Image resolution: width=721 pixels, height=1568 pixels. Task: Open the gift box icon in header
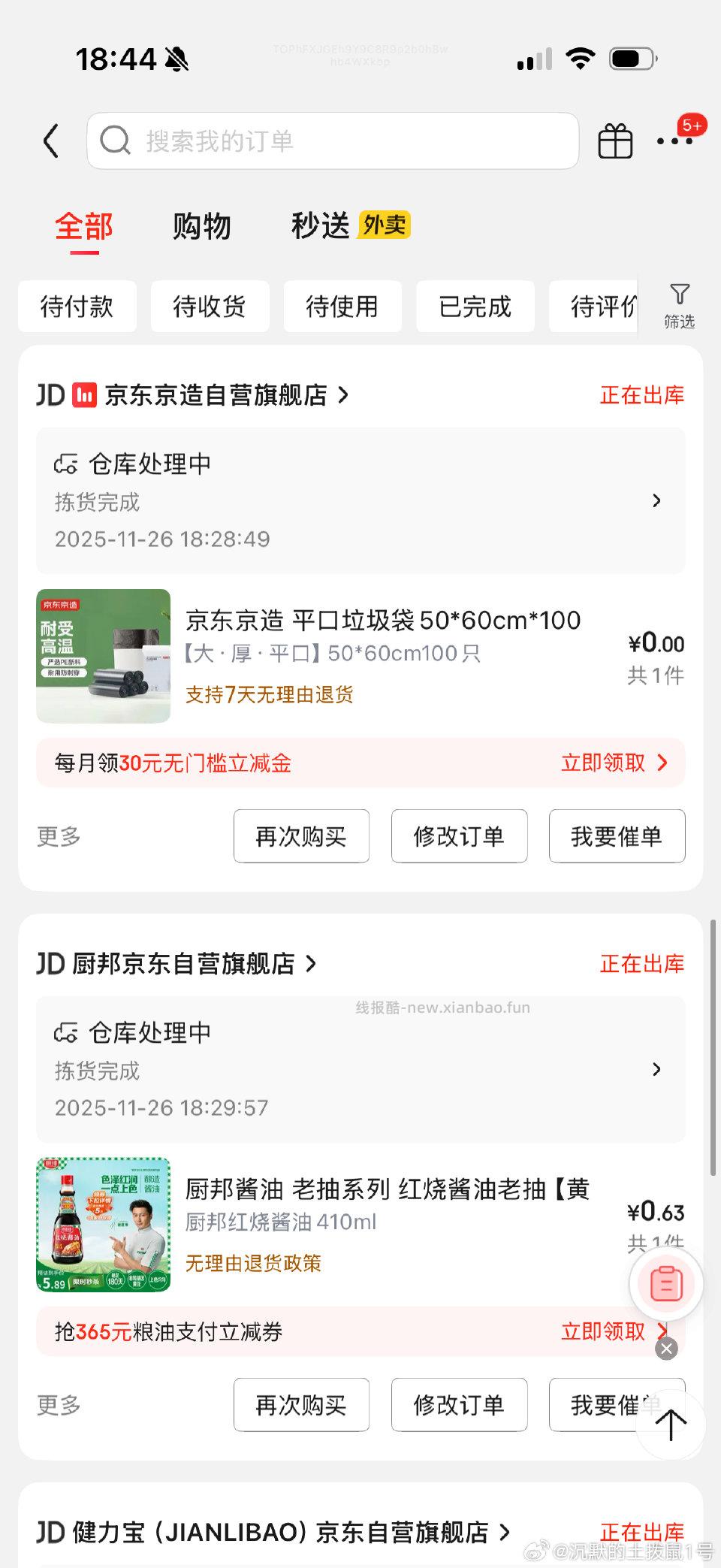click(x=614, y=140)
